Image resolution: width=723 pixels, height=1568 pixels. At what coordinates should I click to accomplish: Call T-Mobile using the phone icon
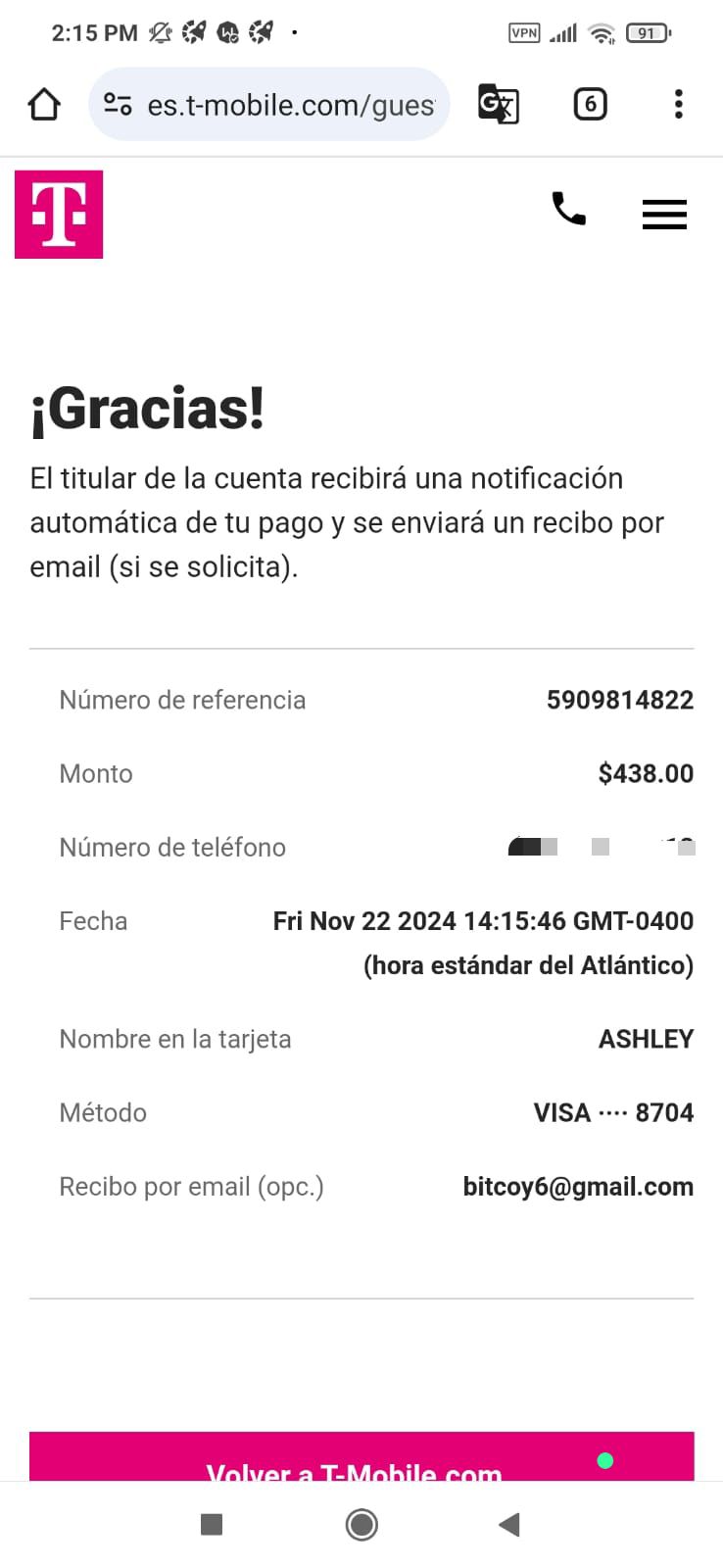568,209
